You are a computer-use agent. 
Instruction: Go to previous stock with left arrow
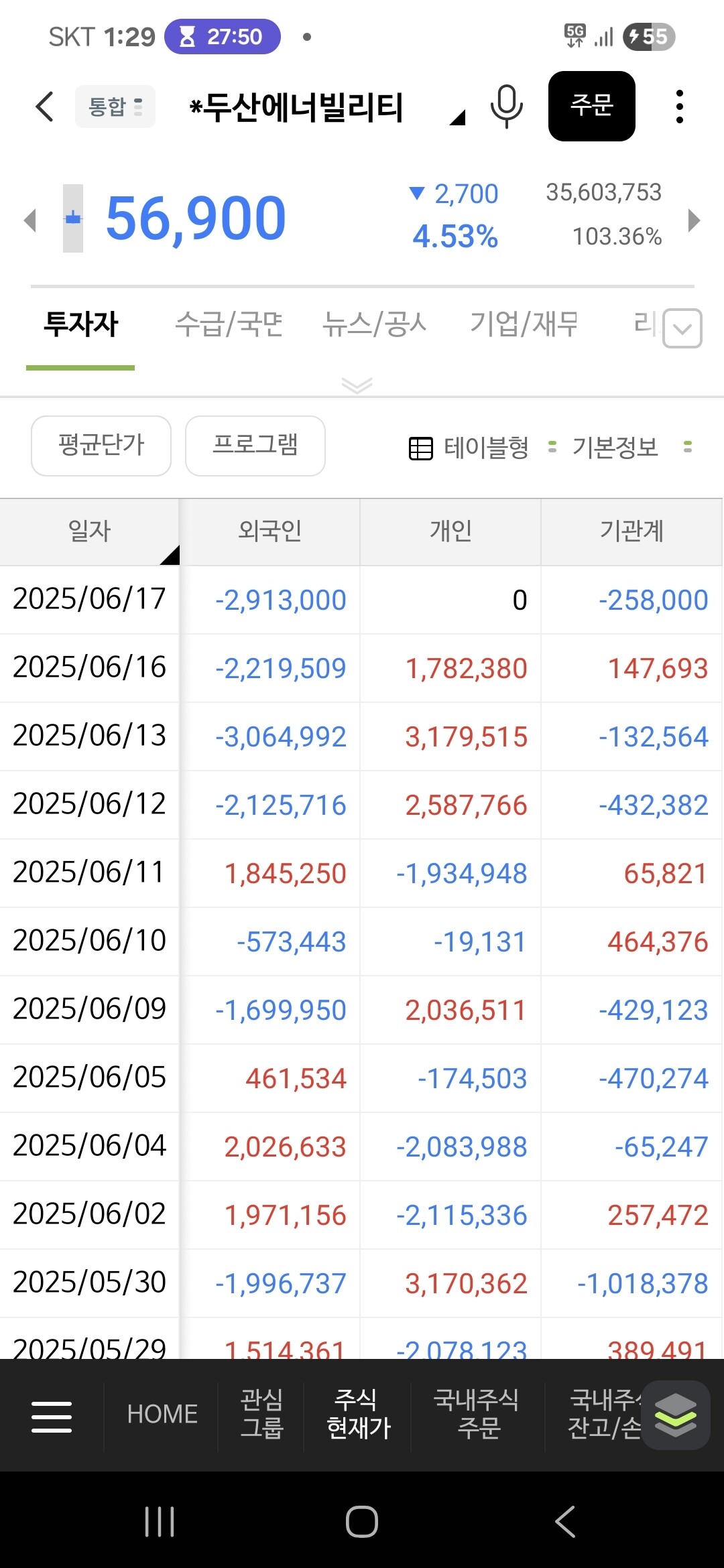(29, 220)
